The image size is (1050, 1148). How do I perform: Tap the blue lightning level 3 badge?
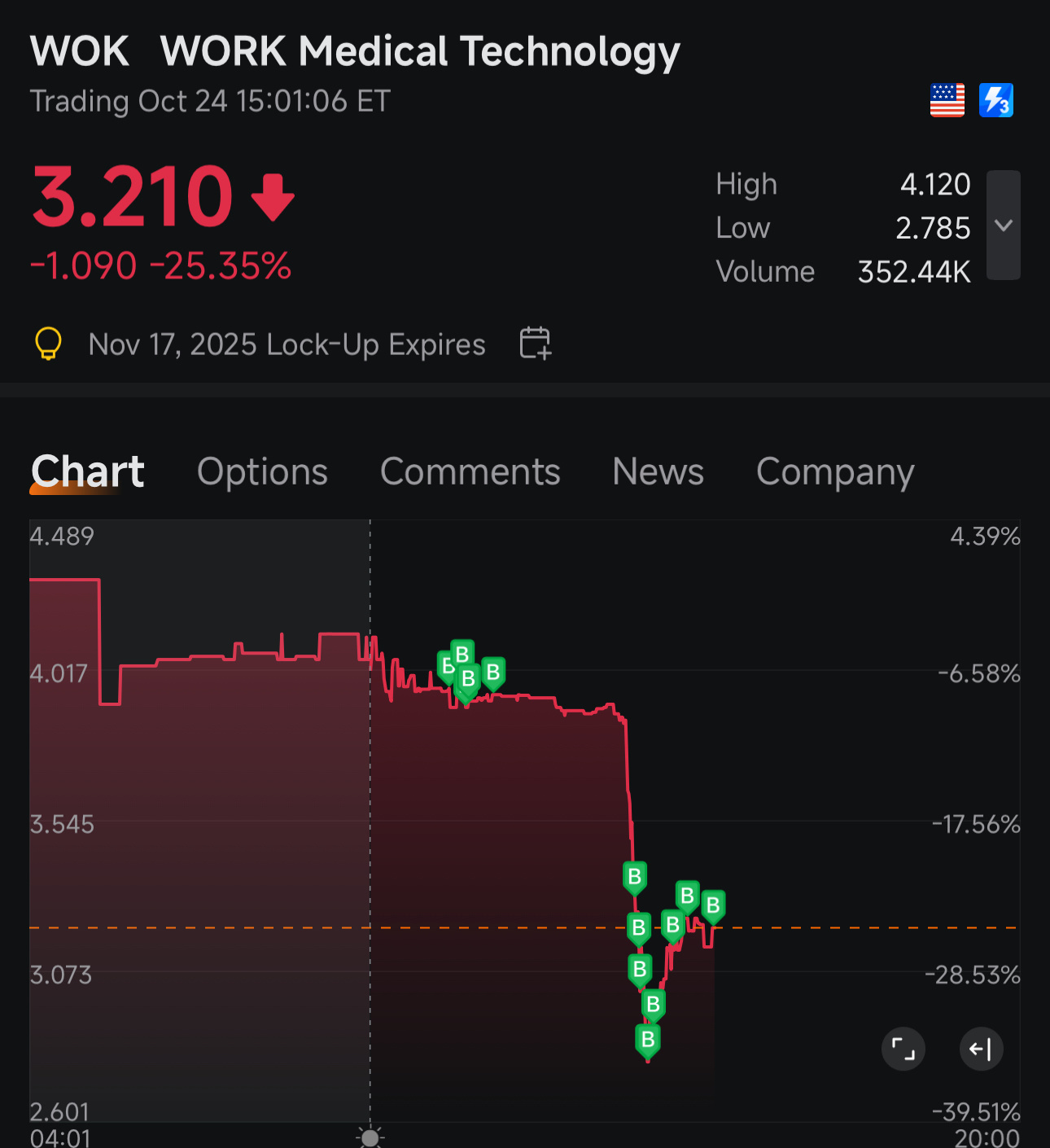point(995,101)
